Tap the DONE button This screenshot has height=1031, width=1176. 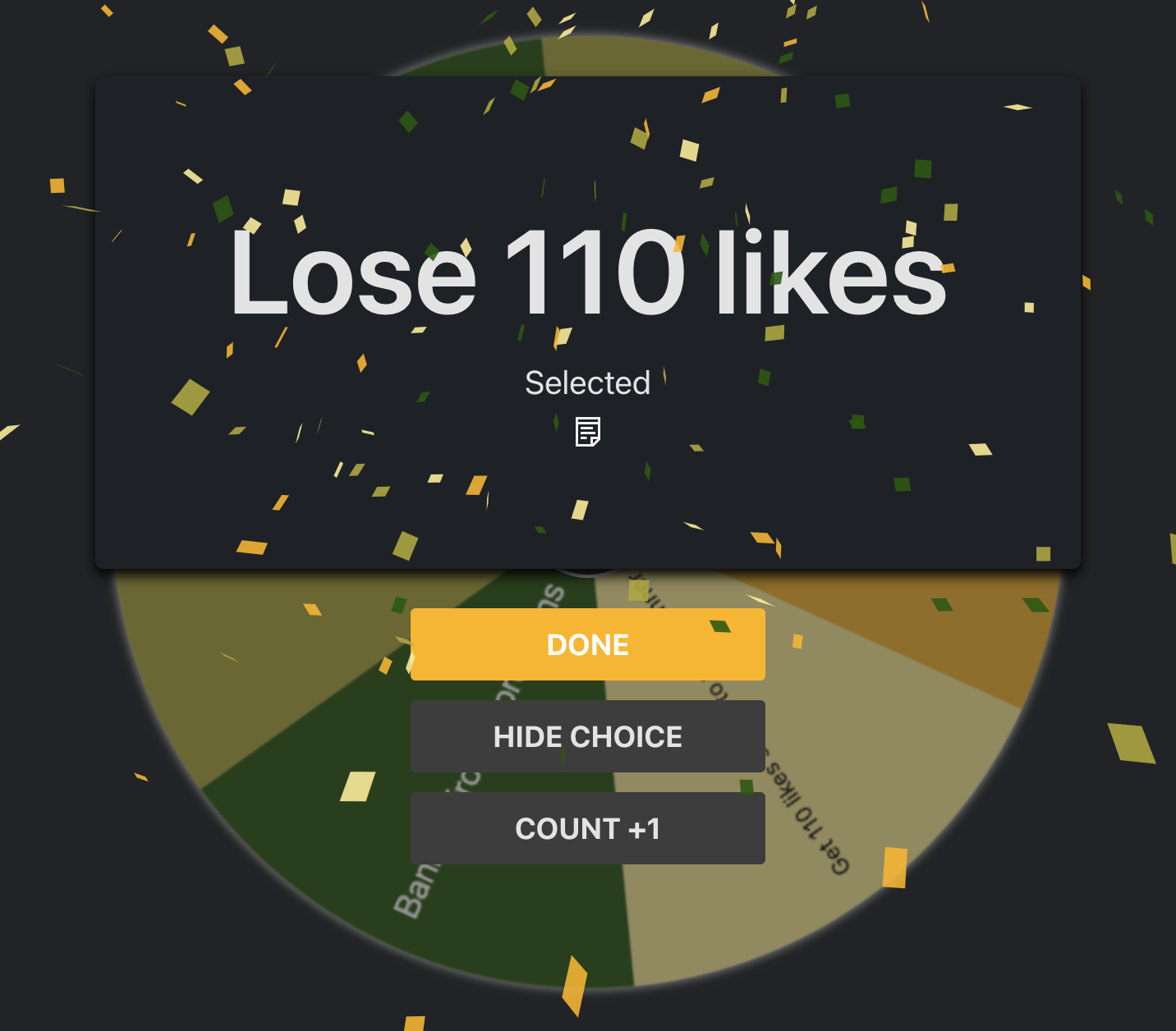(x=587, y=644)
